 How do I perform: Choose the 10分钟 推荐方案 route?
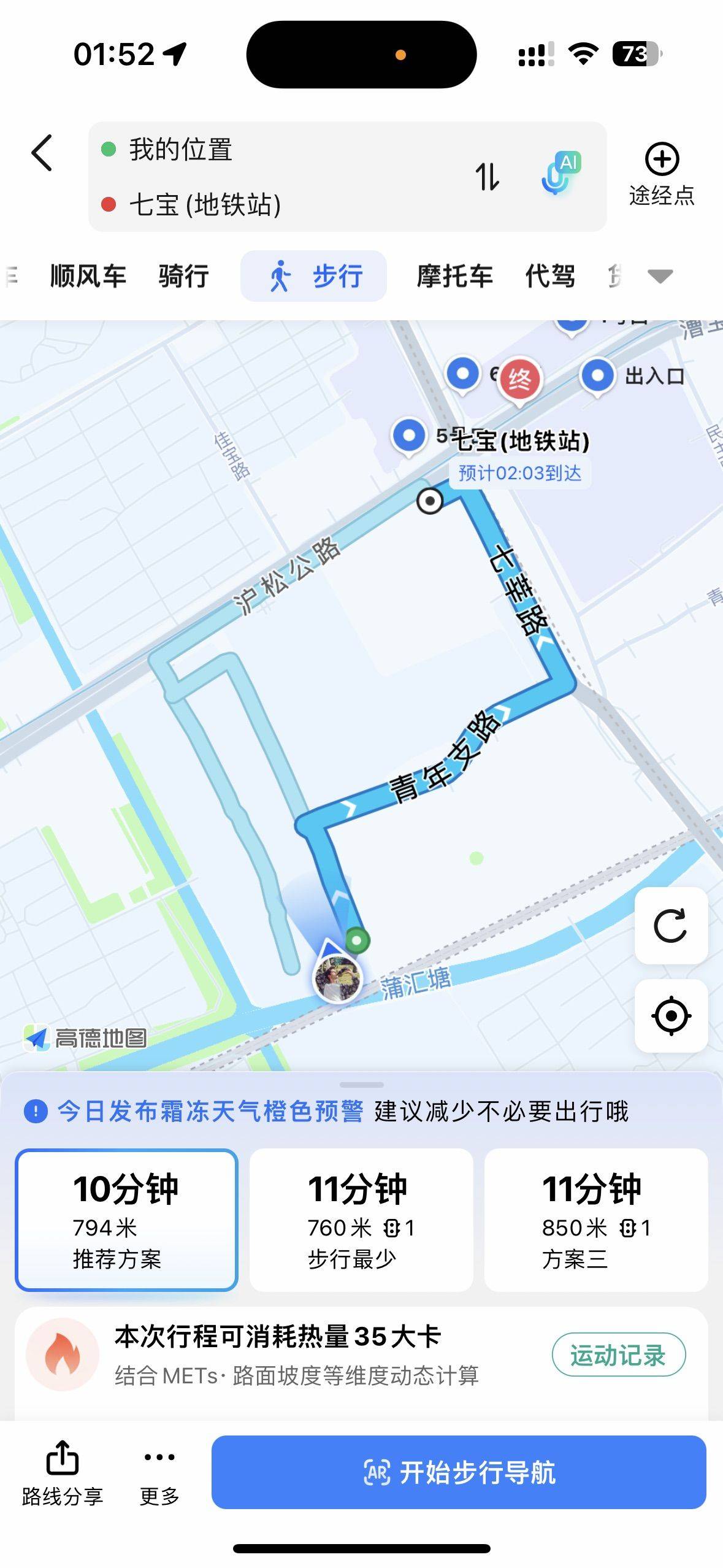[x=126, y=1220]
